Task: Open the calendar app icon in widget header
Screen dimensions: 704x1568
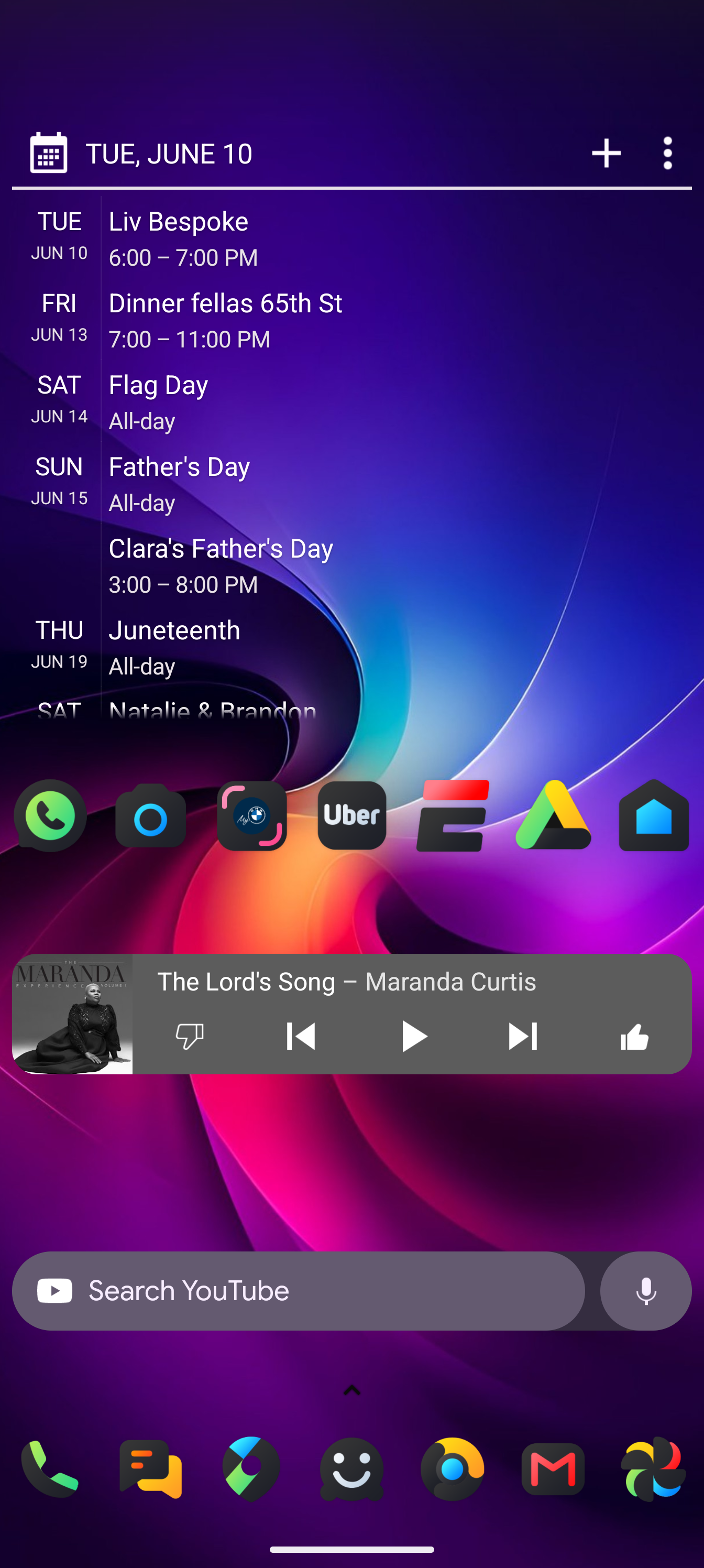Action: tap(49, 153)
